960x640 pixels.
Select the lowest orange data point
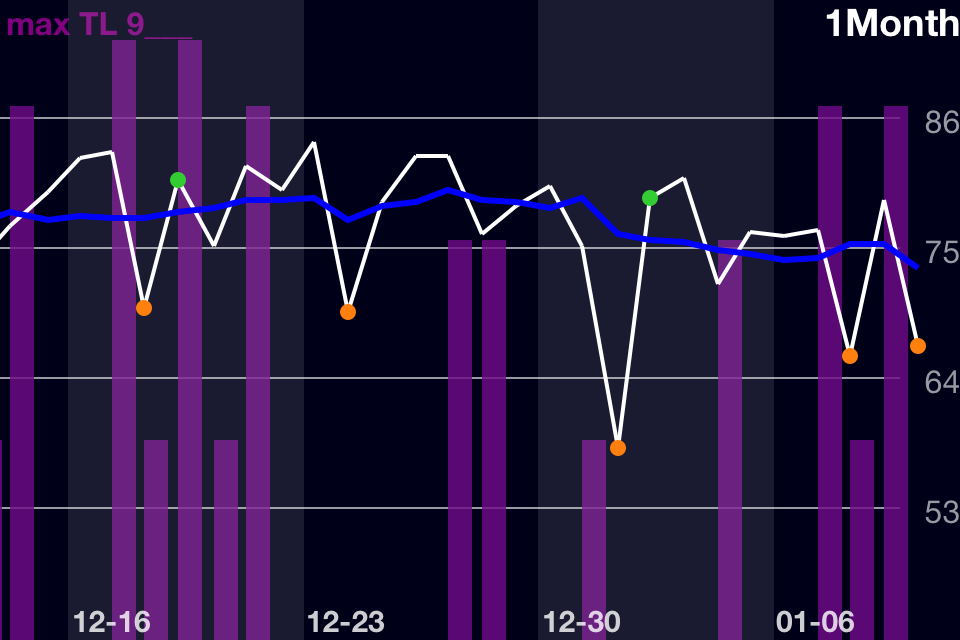tap(618, 447)
